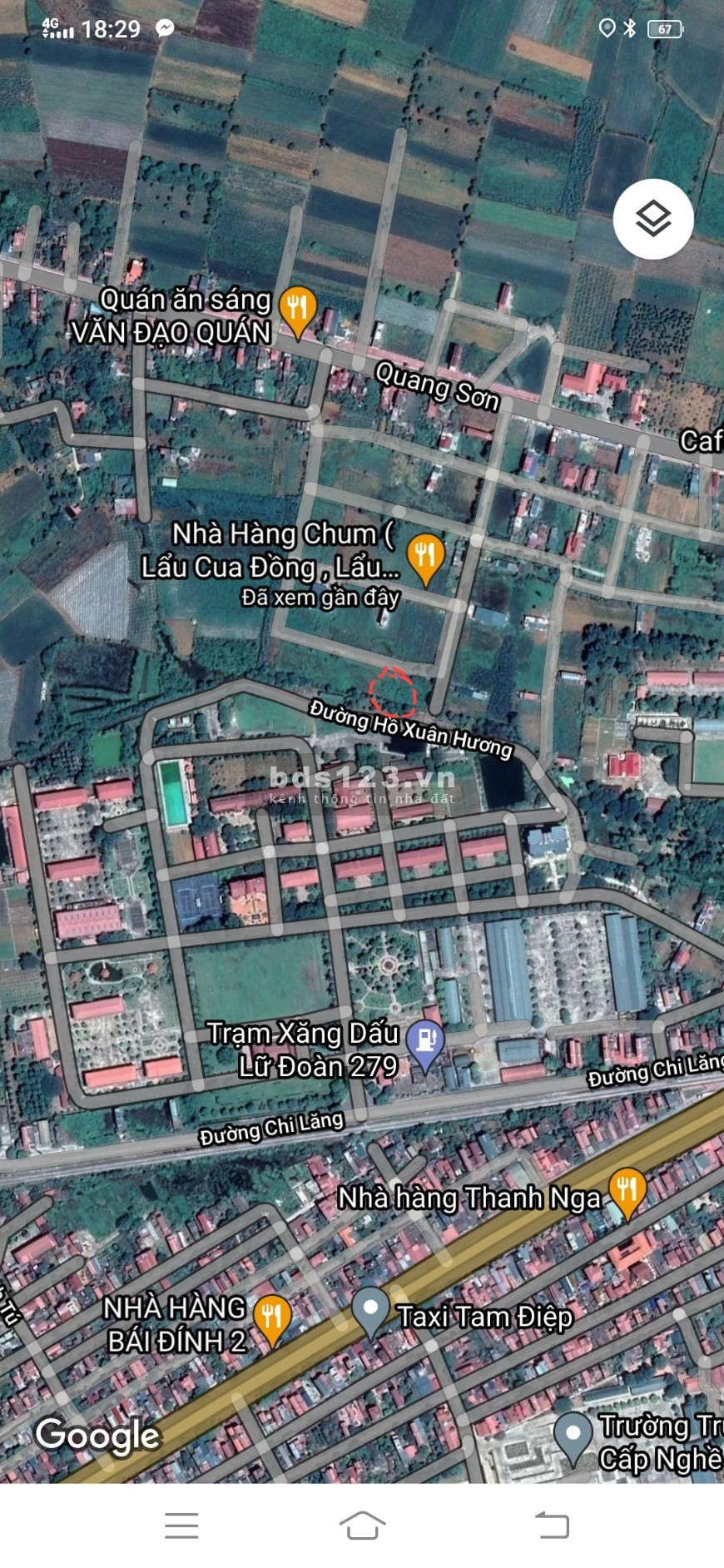Open the Nhà Hàng Bái Đính 2 marker
Viewport: 724px width, 1568px height.
(272, 1318)
